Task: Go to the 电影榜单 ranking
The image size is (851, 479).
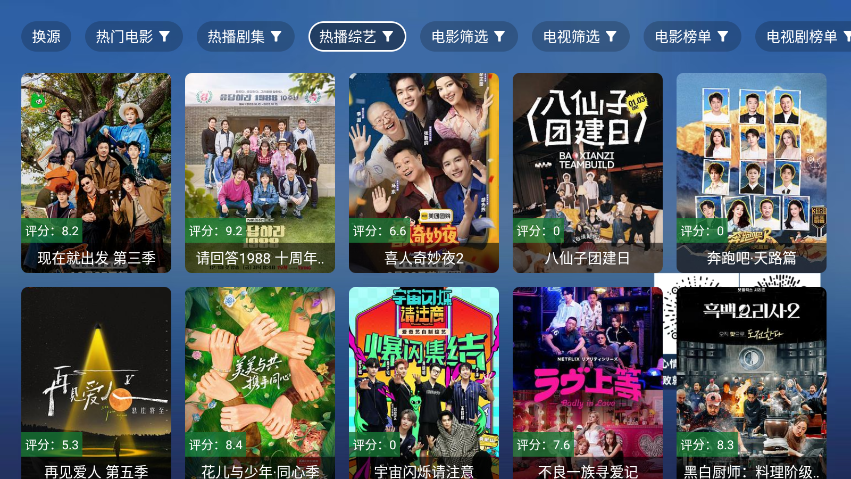Action: 692,37
